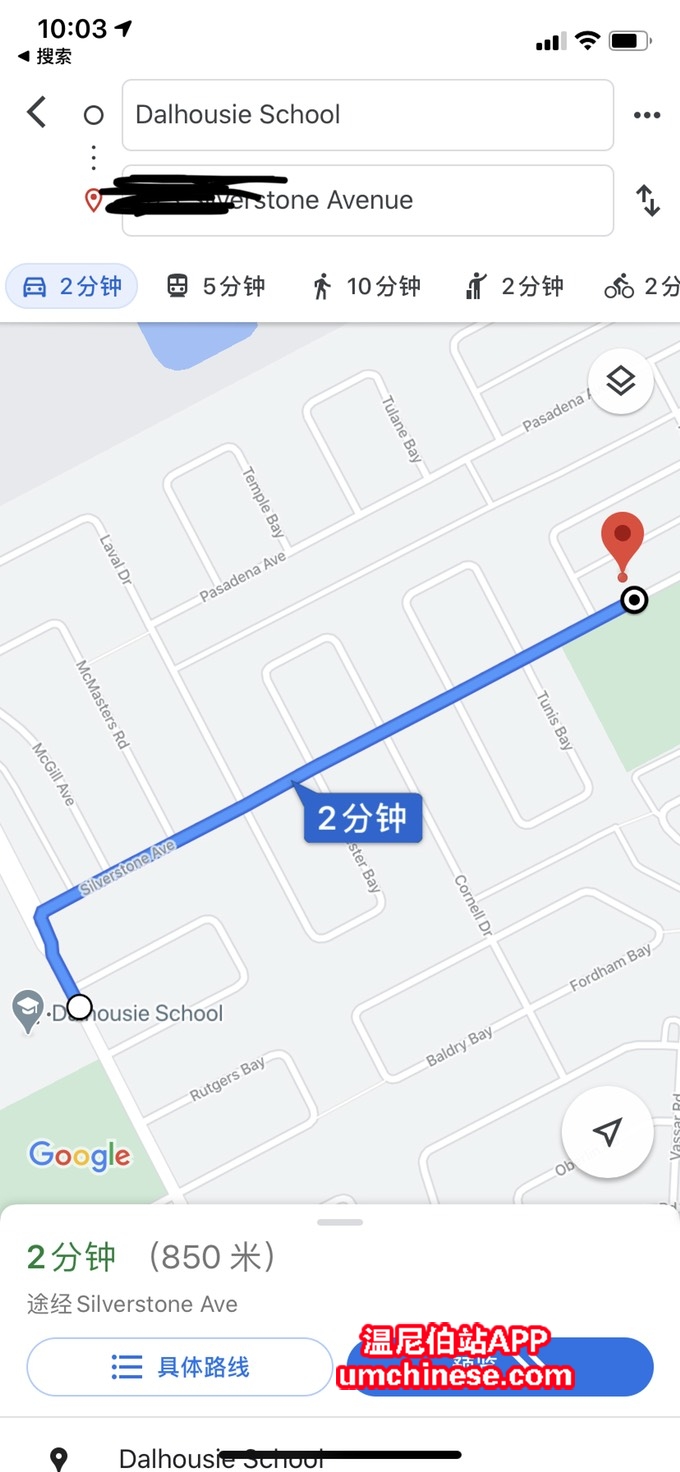Switch to the cycling mode
Viewport: 680px width, 1472px height.
(642, 287)
